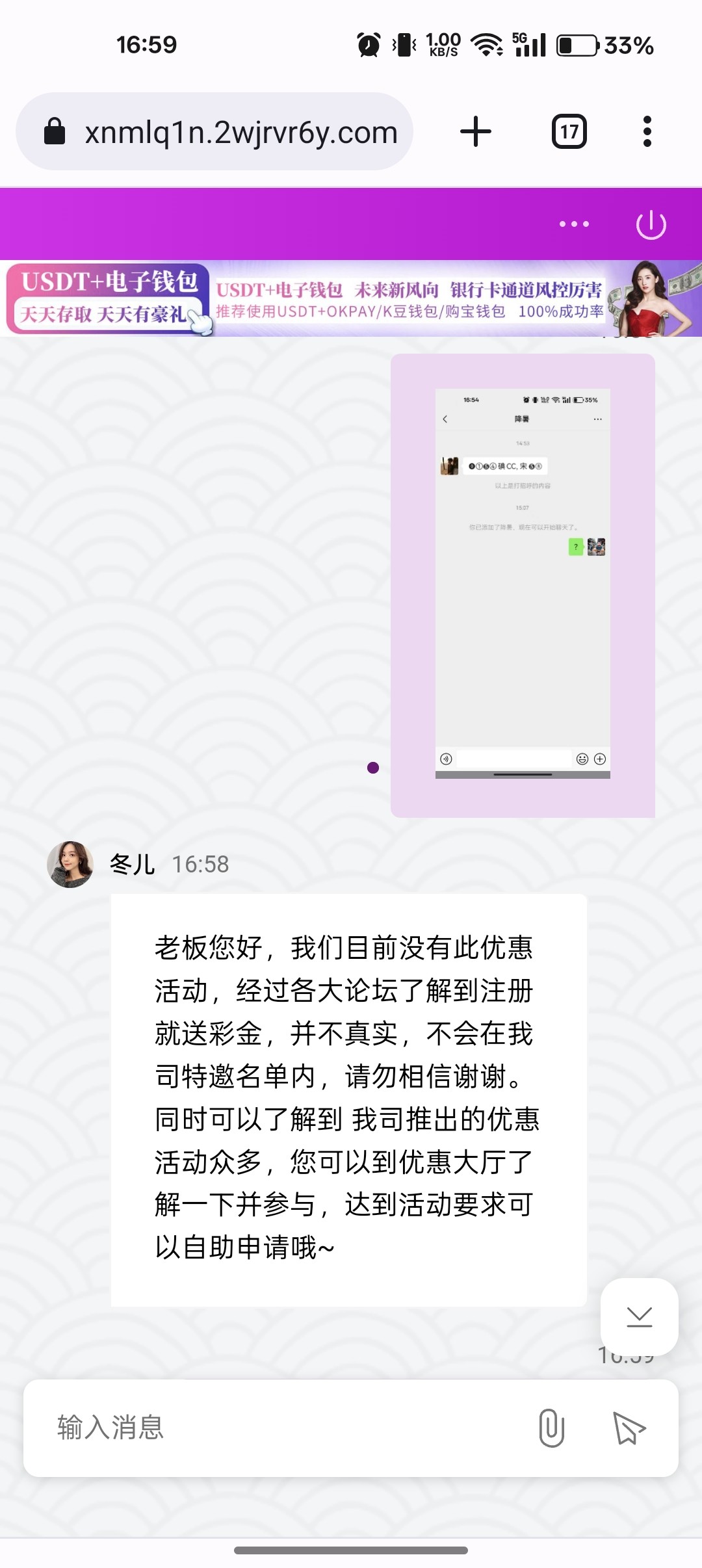Send the message
Image resolution: width=702 pixels, height=1568 pixels.
629,1428
